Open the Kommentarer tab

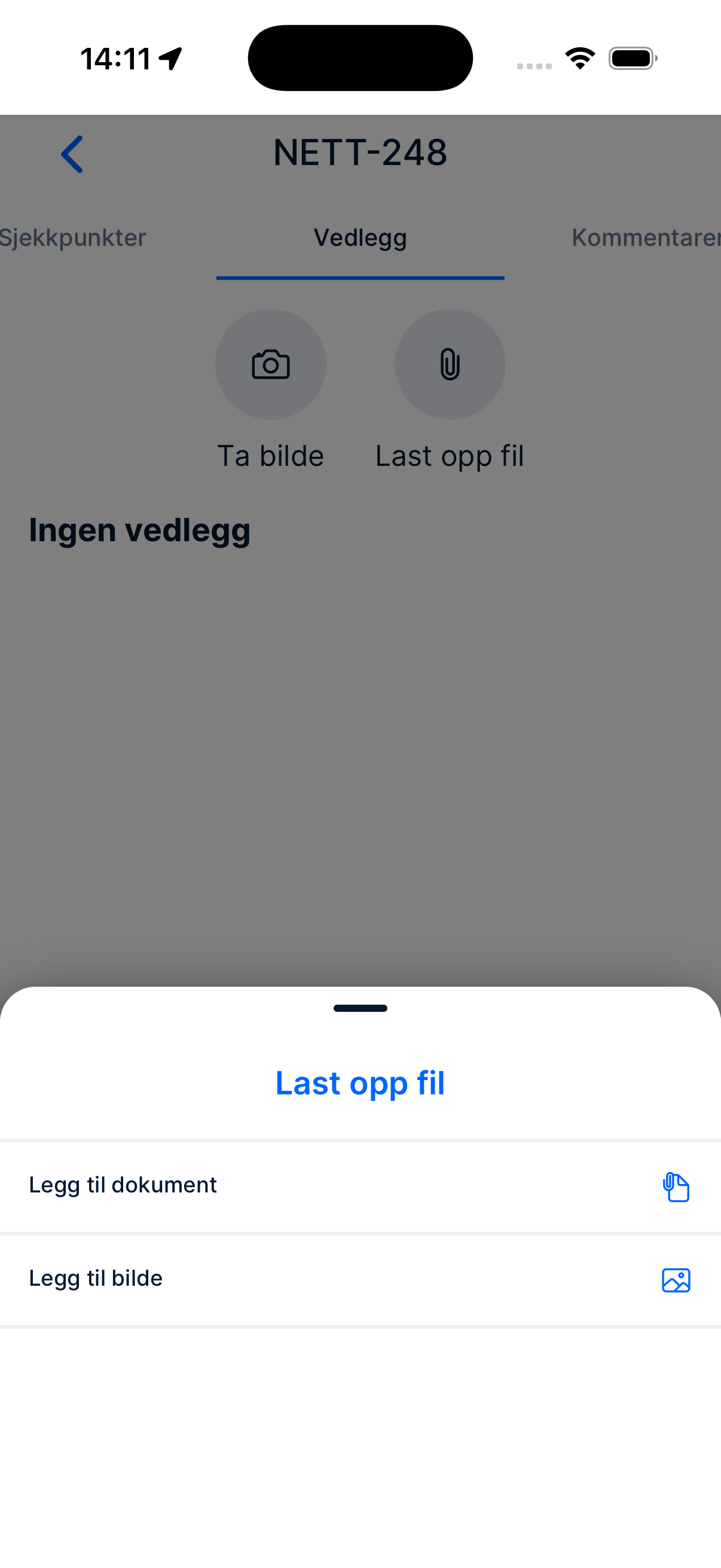tap(646, 237)
